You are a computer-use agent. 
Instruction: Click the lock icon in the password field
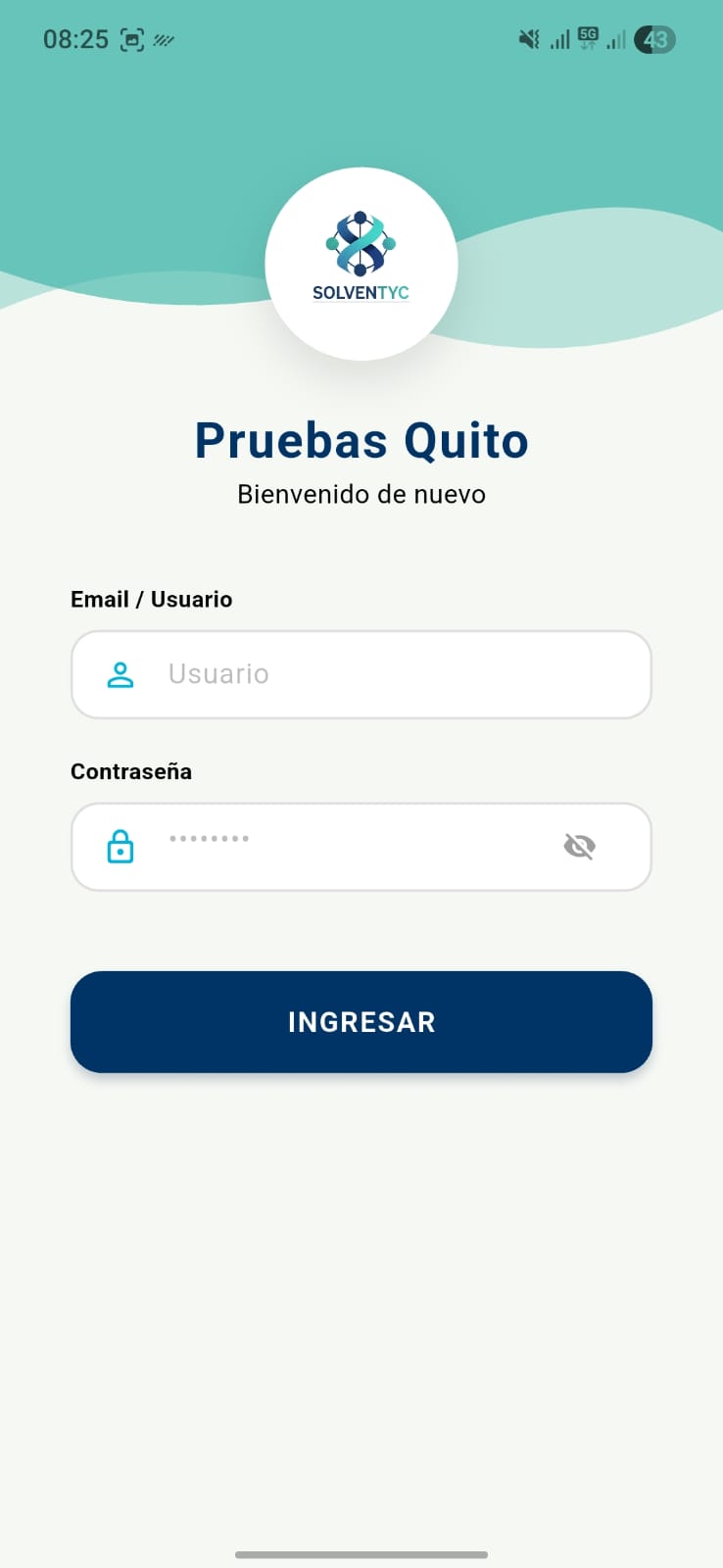coord(120,846)
